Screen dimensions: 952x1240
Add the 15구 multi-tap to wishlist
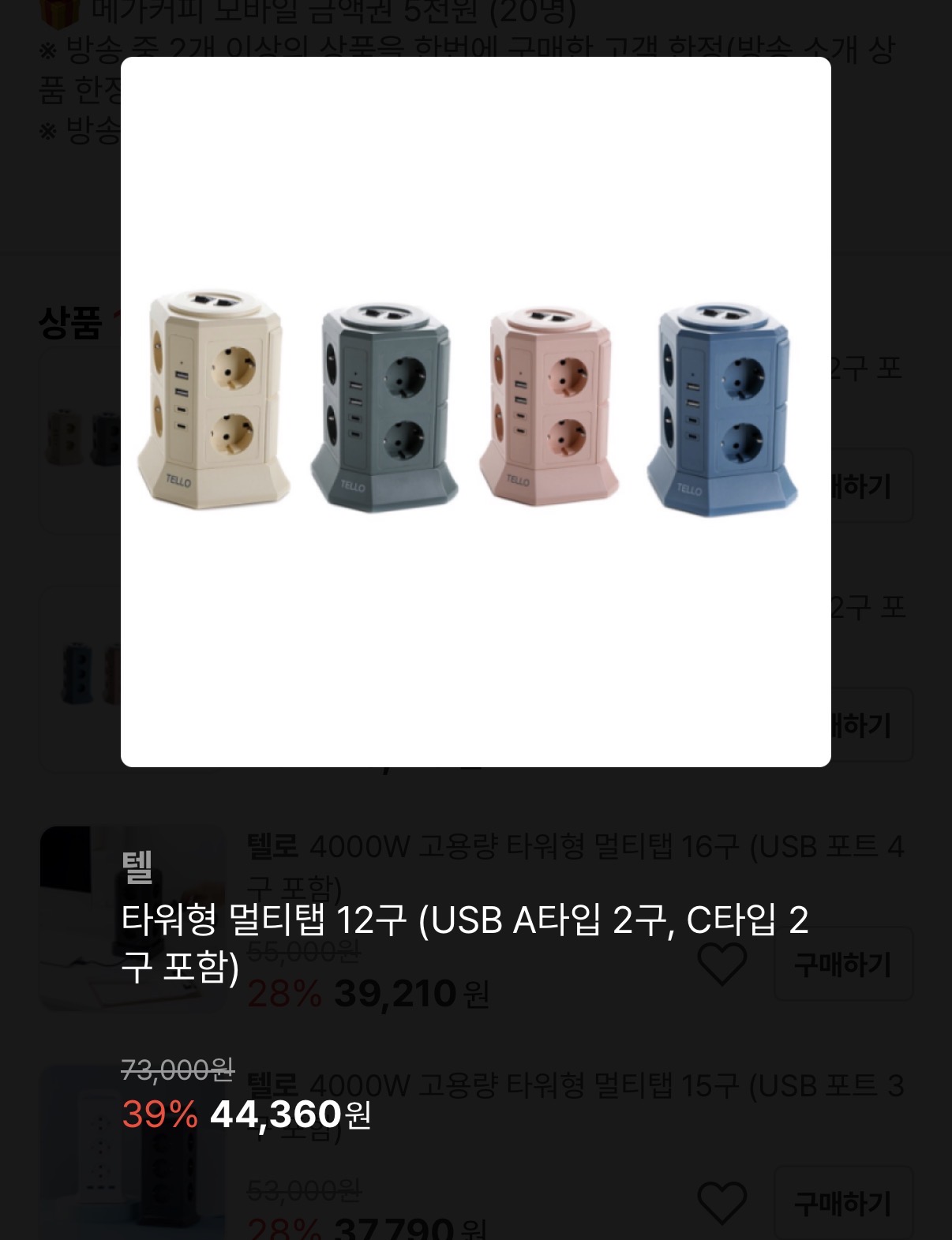(721, 1203)
